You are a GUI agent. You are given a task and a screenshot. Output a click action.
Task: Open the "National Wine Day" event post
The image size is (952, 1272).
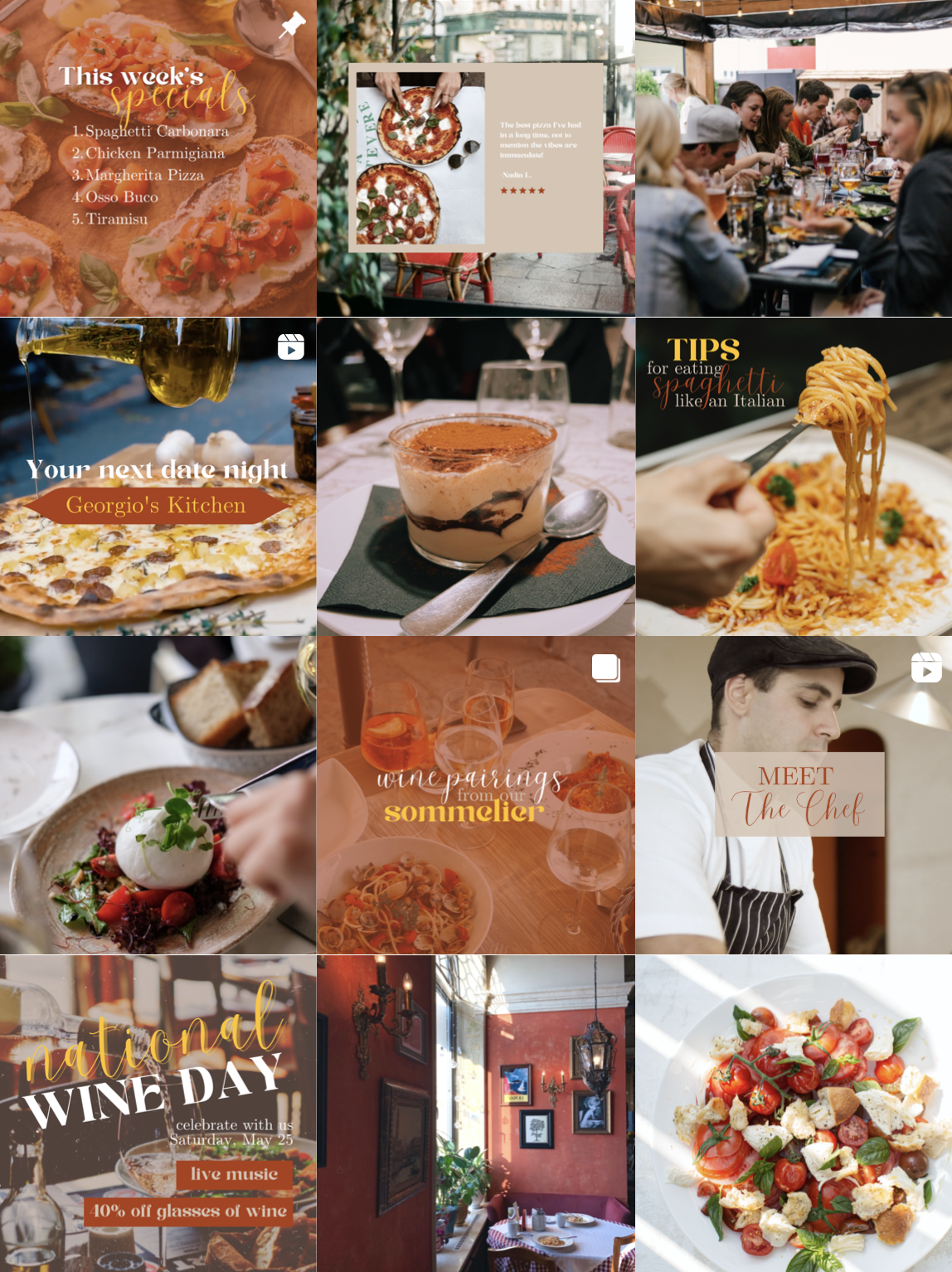[158, 1114]
